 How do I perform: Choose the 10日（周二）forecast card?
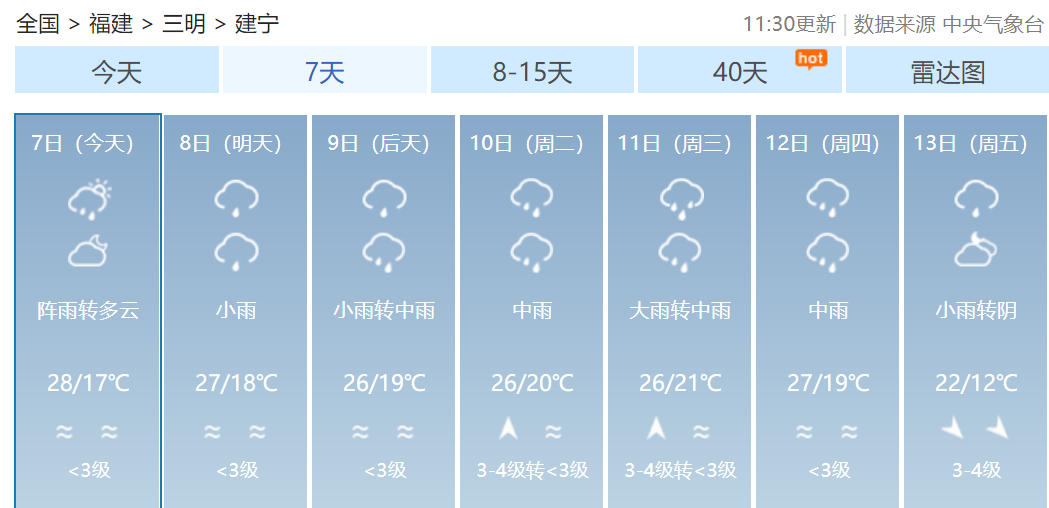(x=531, y=310)
